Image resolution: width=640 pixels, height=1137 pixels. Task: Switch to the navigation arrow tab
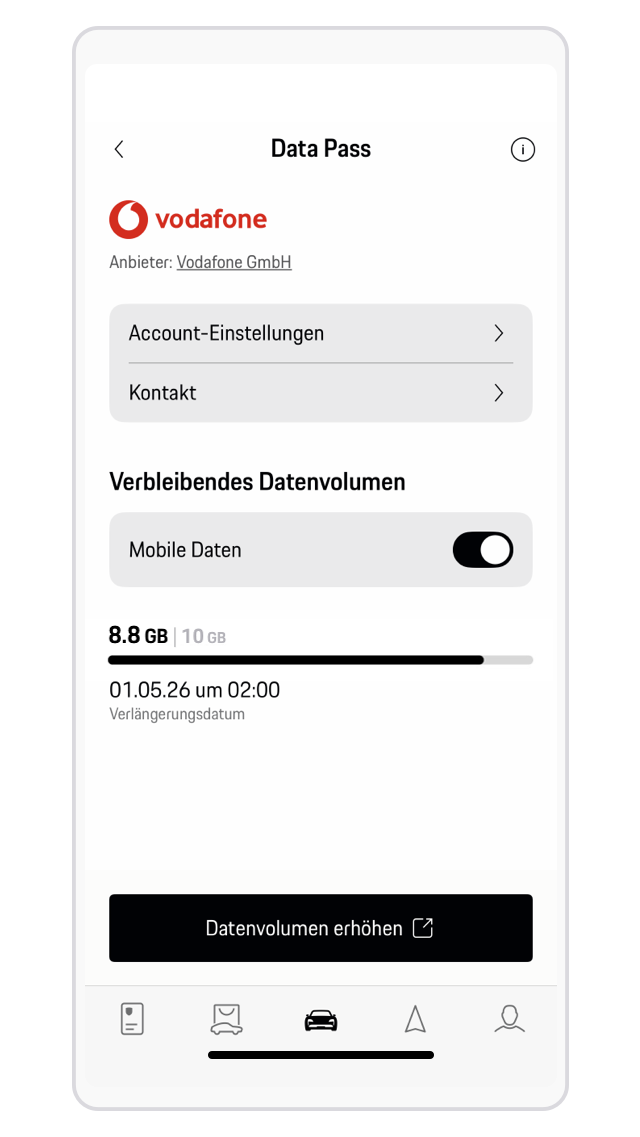tap(415, 1019)
